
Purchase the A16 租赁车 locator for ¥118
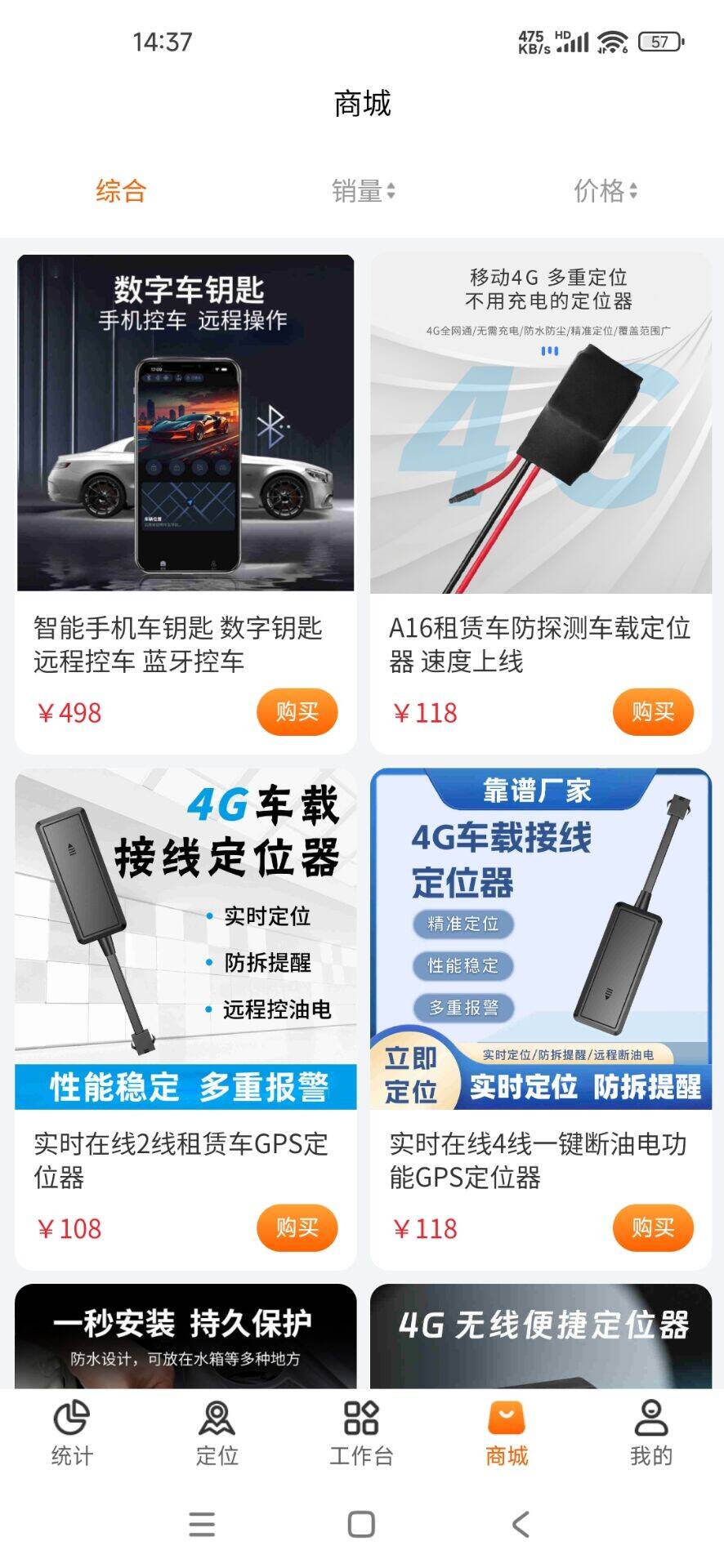(653, 711)
